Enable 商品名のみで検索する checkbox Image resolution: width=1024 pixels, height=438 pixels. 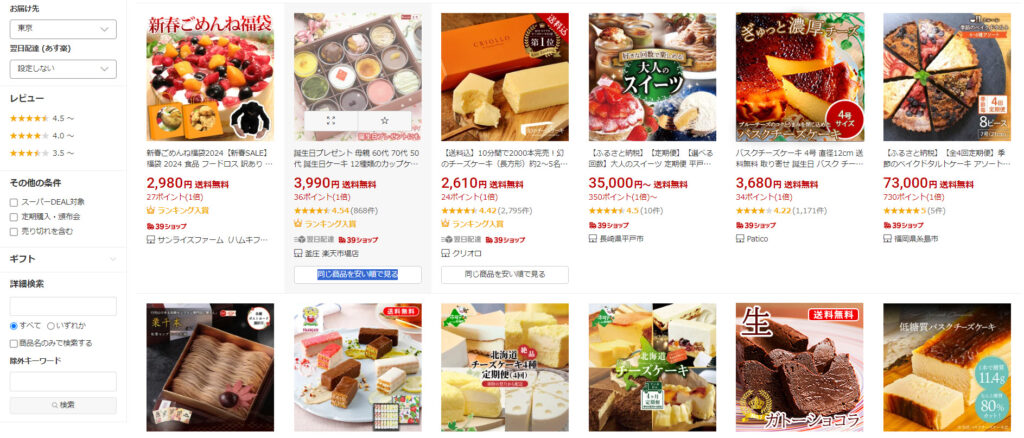tap(14, 343)
